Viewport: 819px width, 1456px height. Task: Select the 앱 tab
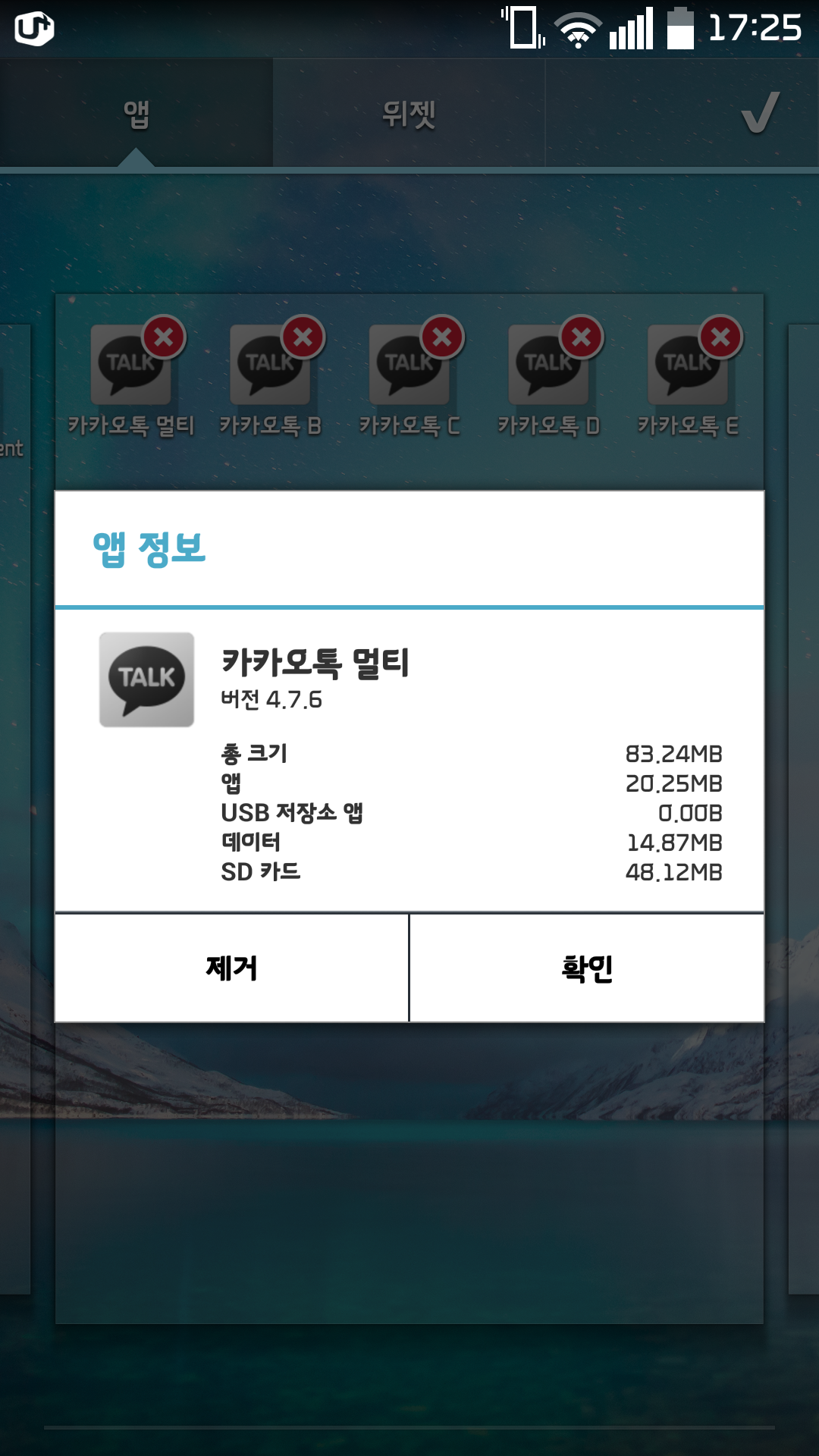136,114
